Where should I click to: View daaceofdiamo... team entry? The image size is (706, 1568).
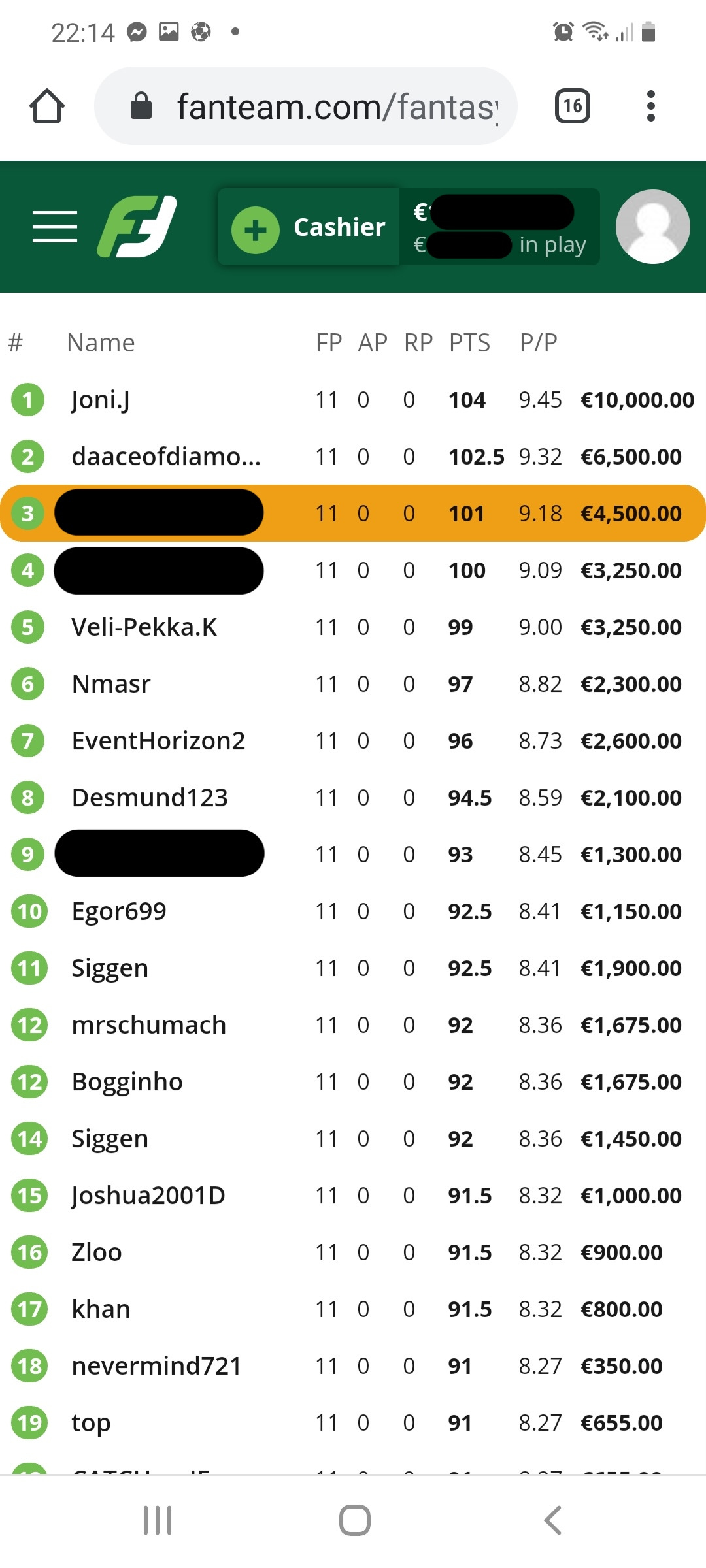[166, 457]
